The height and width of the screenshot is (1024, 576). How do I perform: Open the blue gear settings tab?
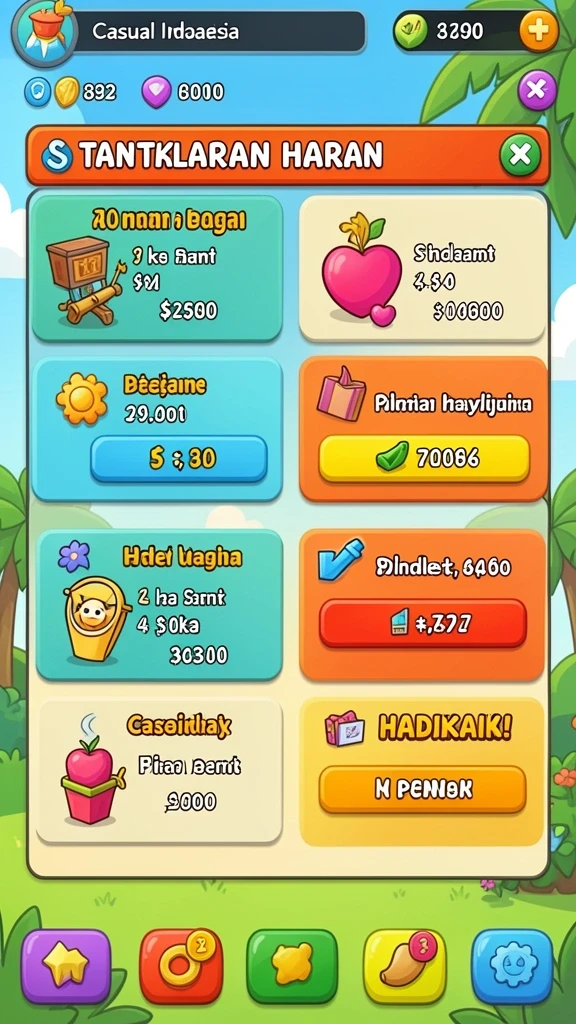point(512,967)
